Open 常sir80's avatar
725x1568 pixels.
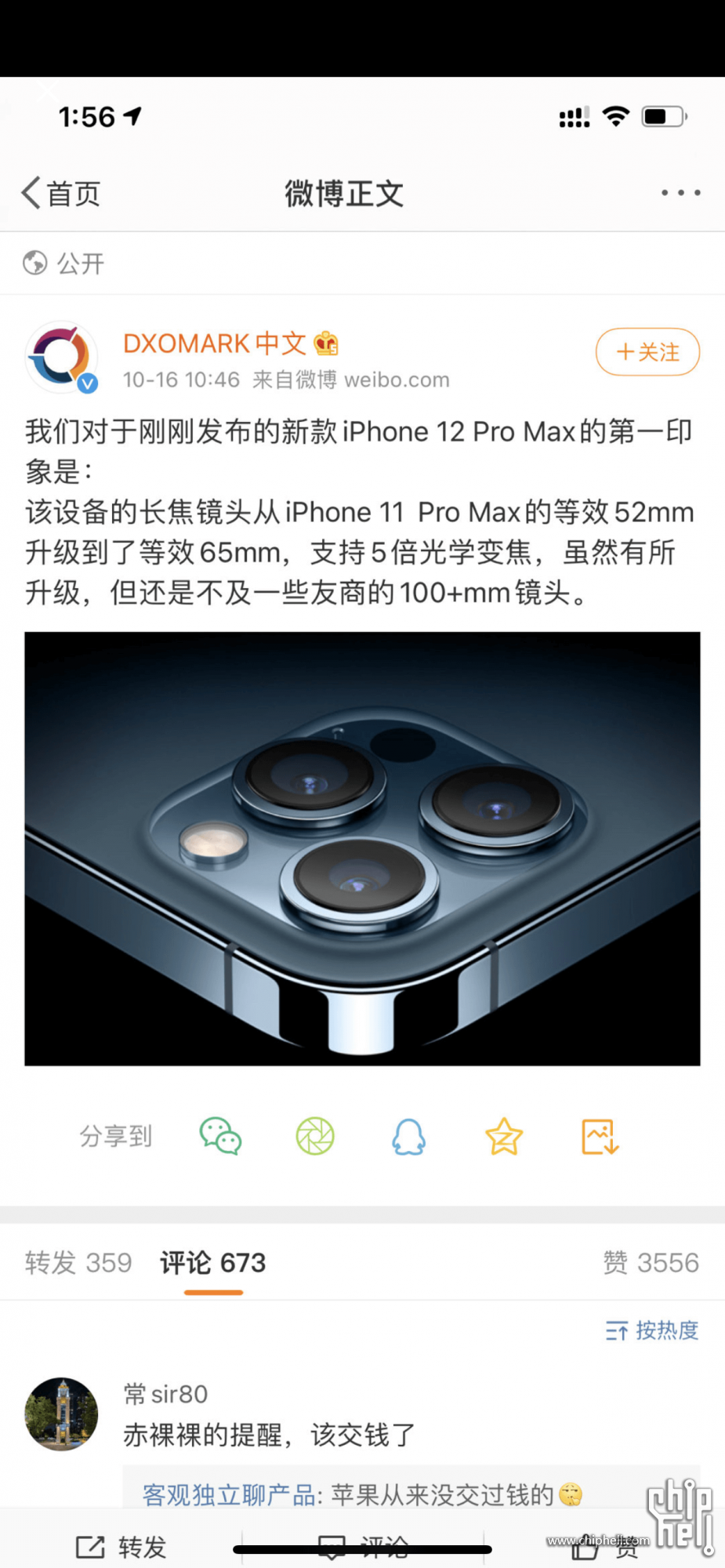pyautogui.click(x=61, y=1414)
